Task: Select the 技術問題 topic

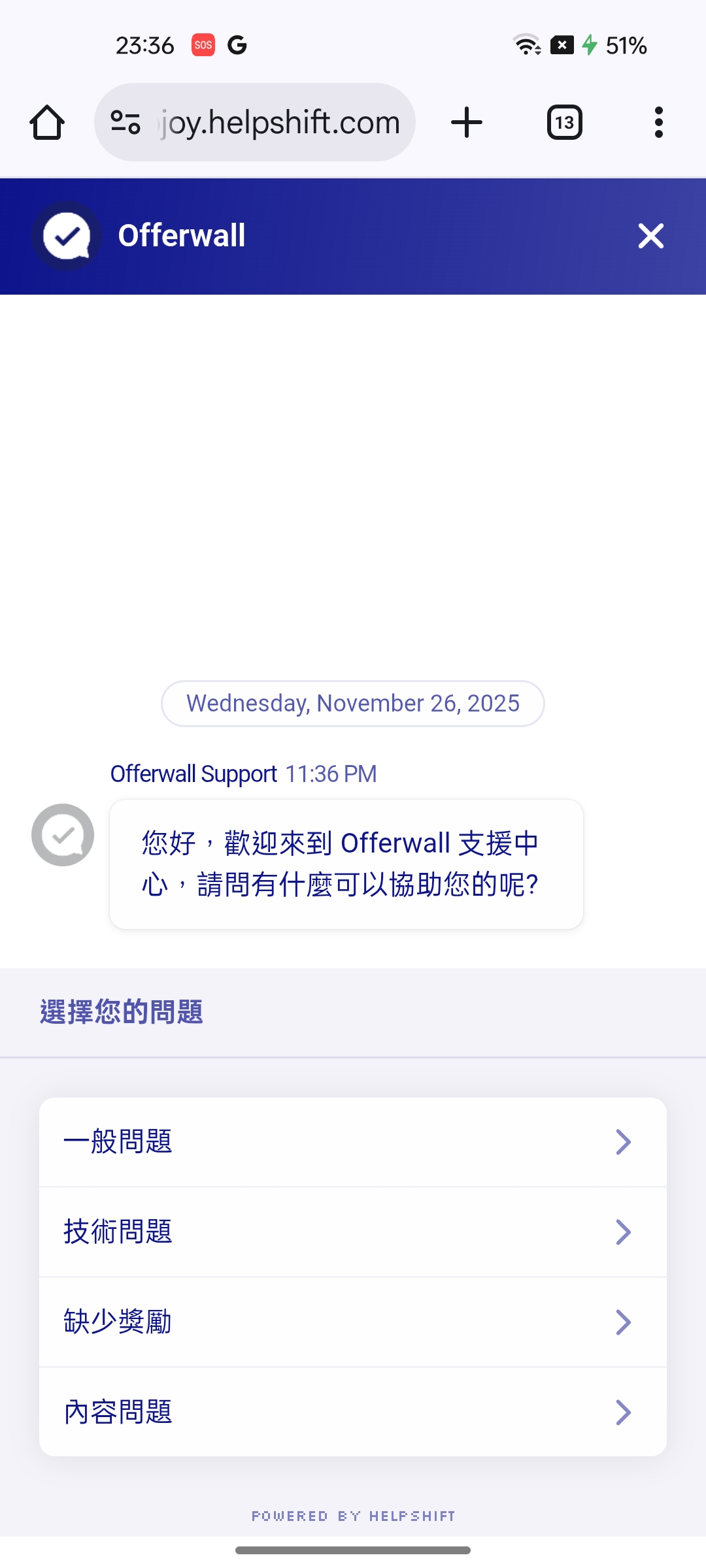Action: coord(353,1232)
